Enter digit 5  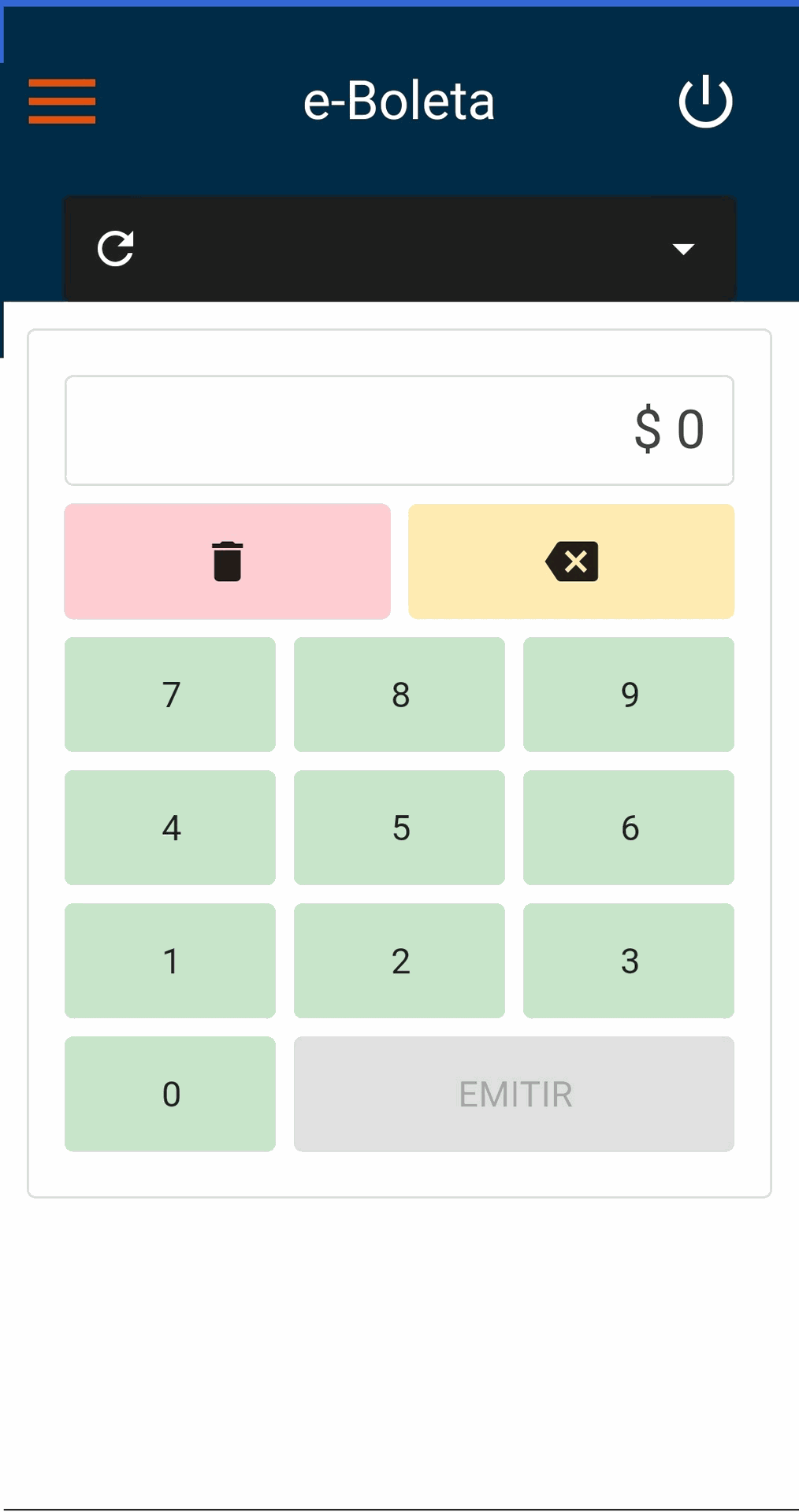tap(399, 828)
